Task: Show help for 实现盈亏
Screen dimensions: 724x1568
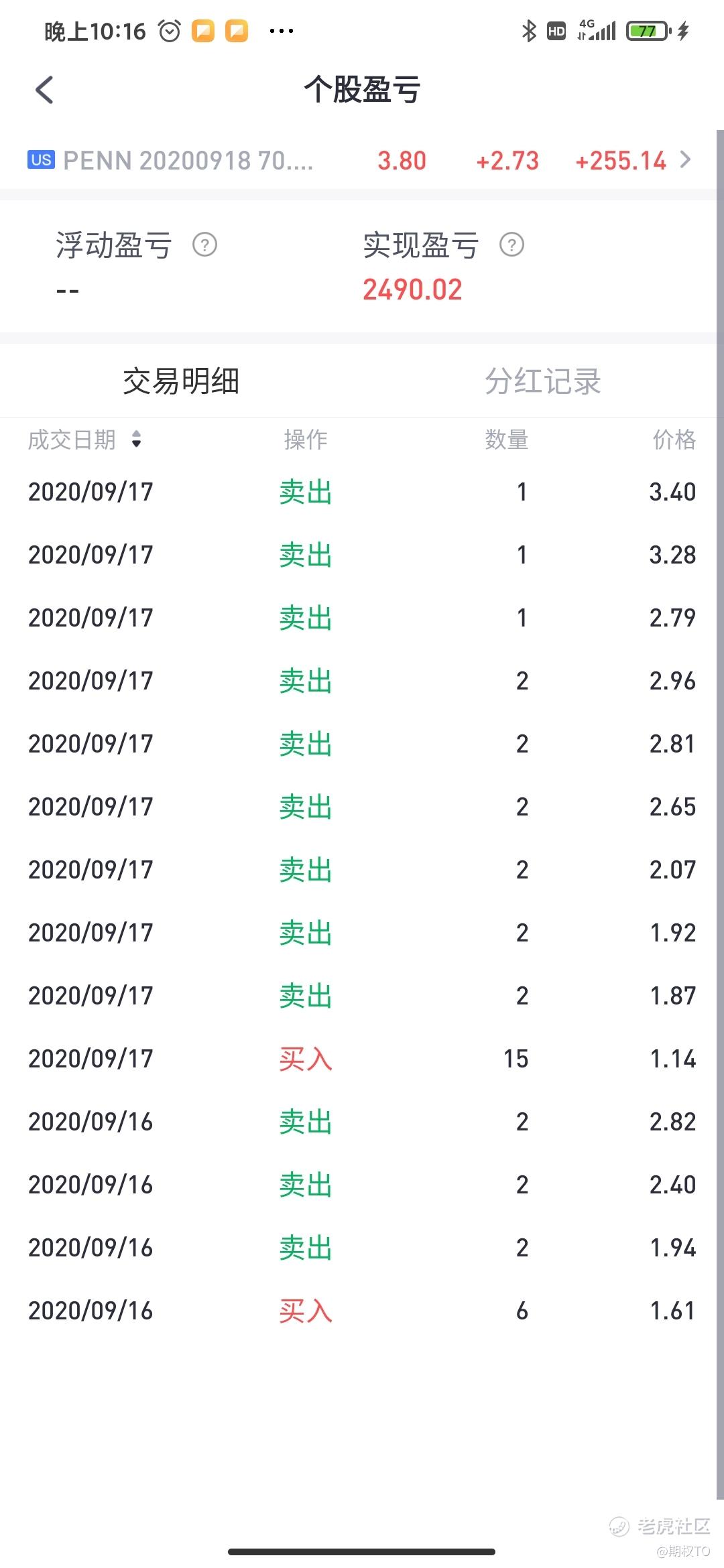Action: pyautogui.click(x=511, y=245)
